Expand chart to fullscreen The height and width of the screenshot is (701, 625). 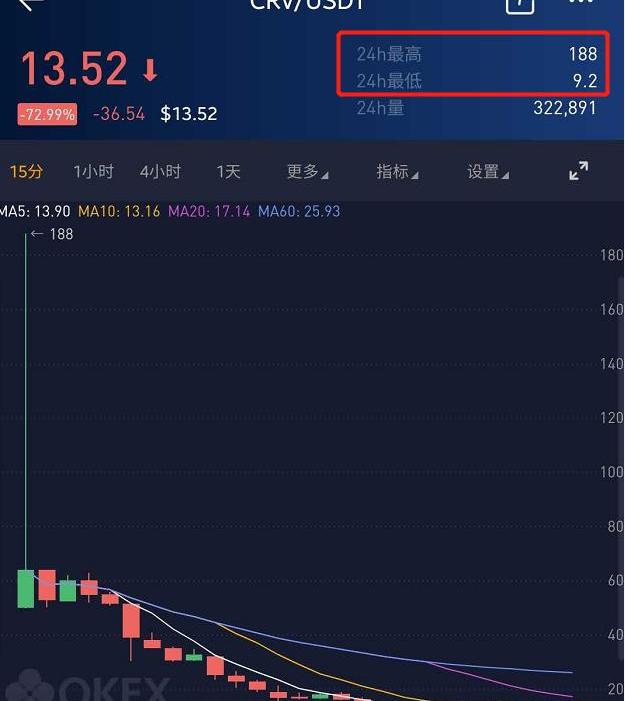pyautogui.click(x=579, y=172)
